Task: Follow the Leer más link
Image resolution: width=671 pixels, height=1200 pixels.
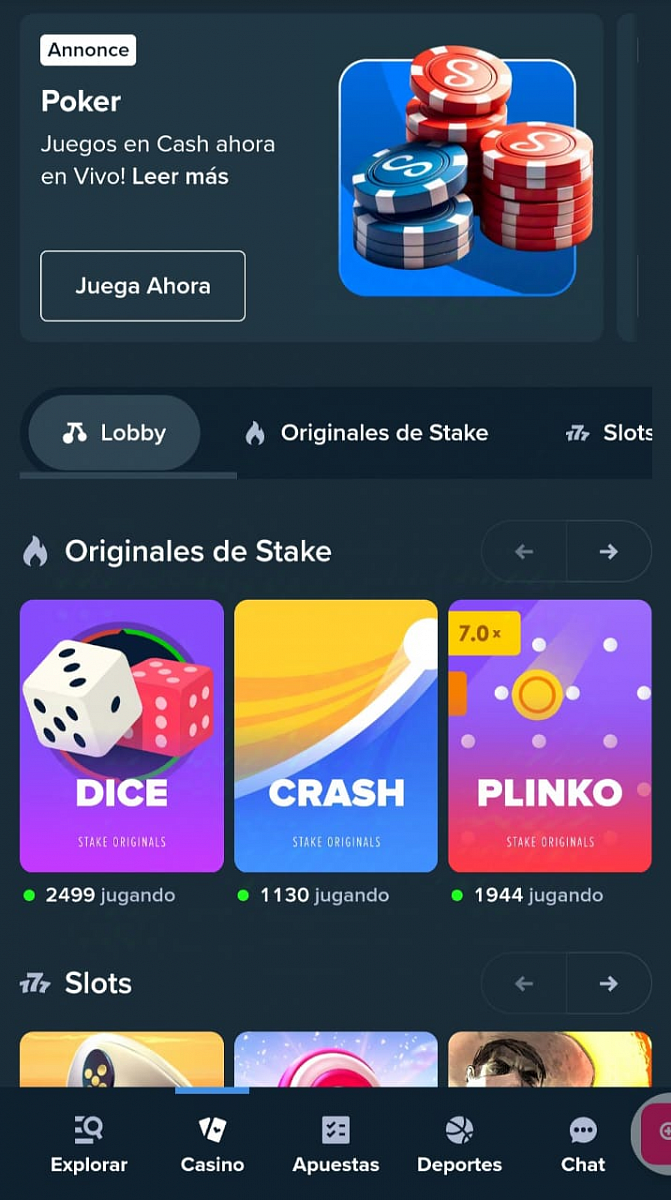Action: coord(180,177)
